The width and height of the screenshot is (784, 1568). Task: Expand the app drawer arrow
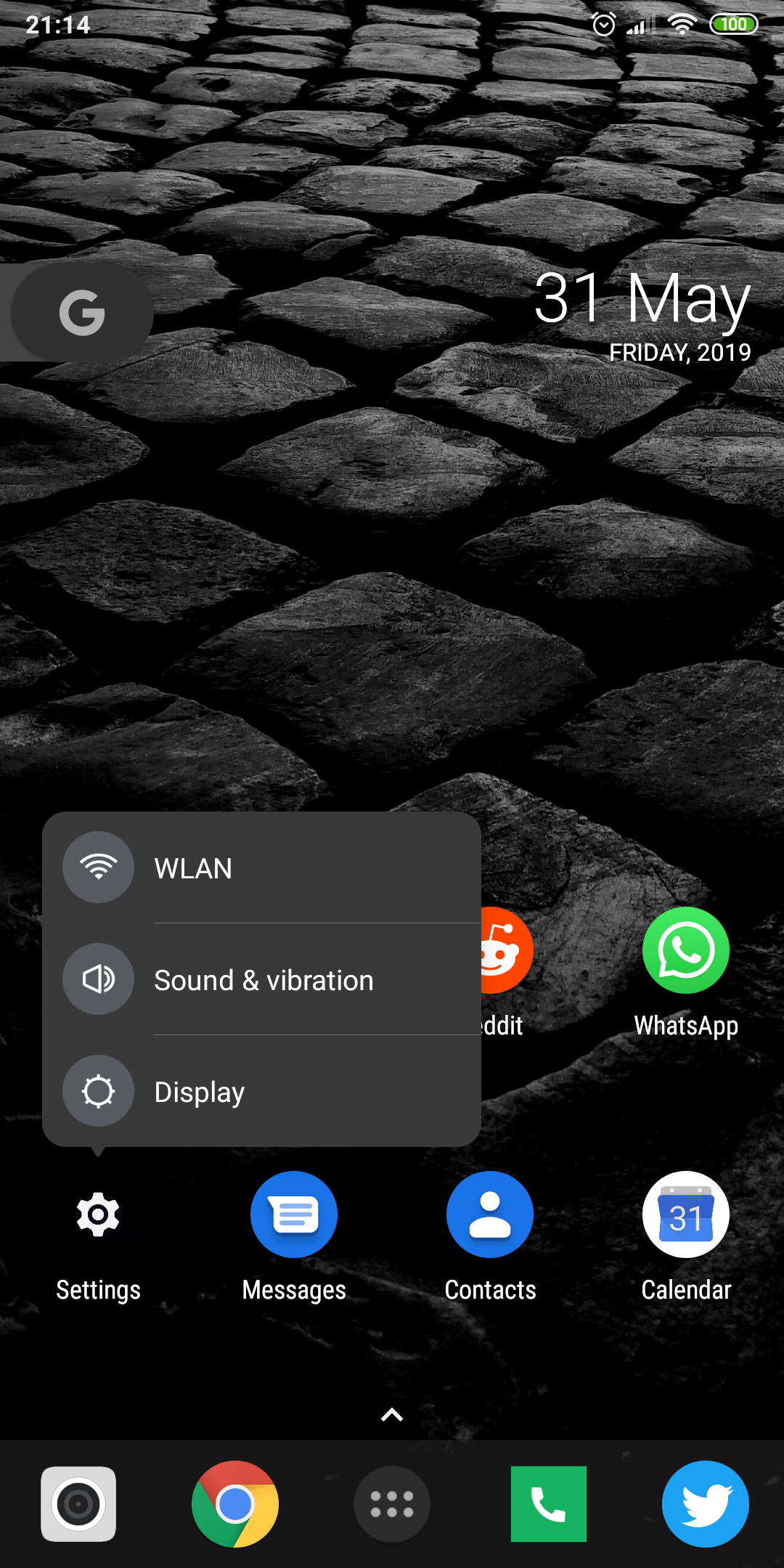pos(392,1414)
